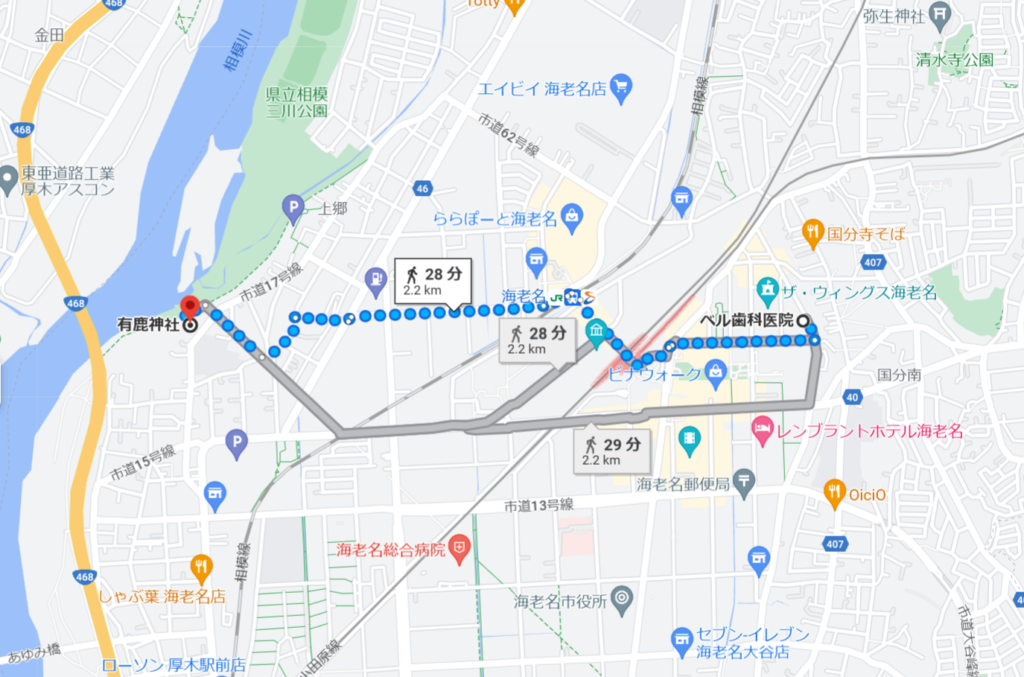Open 海老名総合病院 hospital marker
This screenshot has height=677, width=1024.
459,547
